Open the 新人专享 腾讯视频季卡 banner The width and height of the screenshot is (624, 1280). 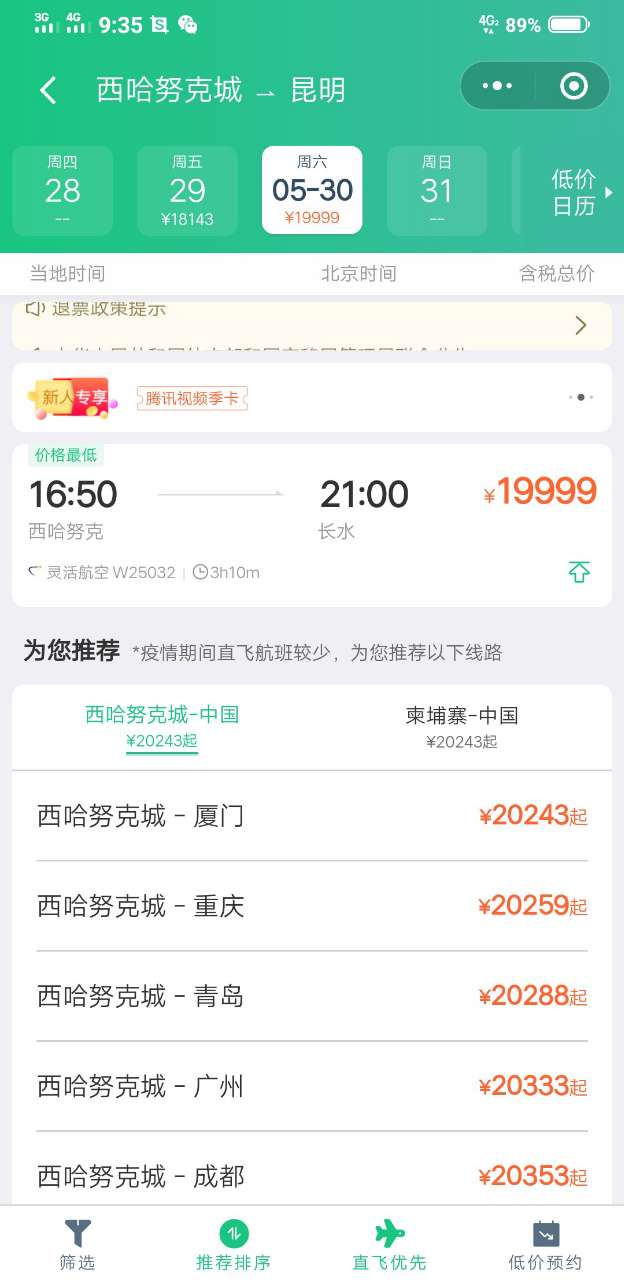(140, 397)
